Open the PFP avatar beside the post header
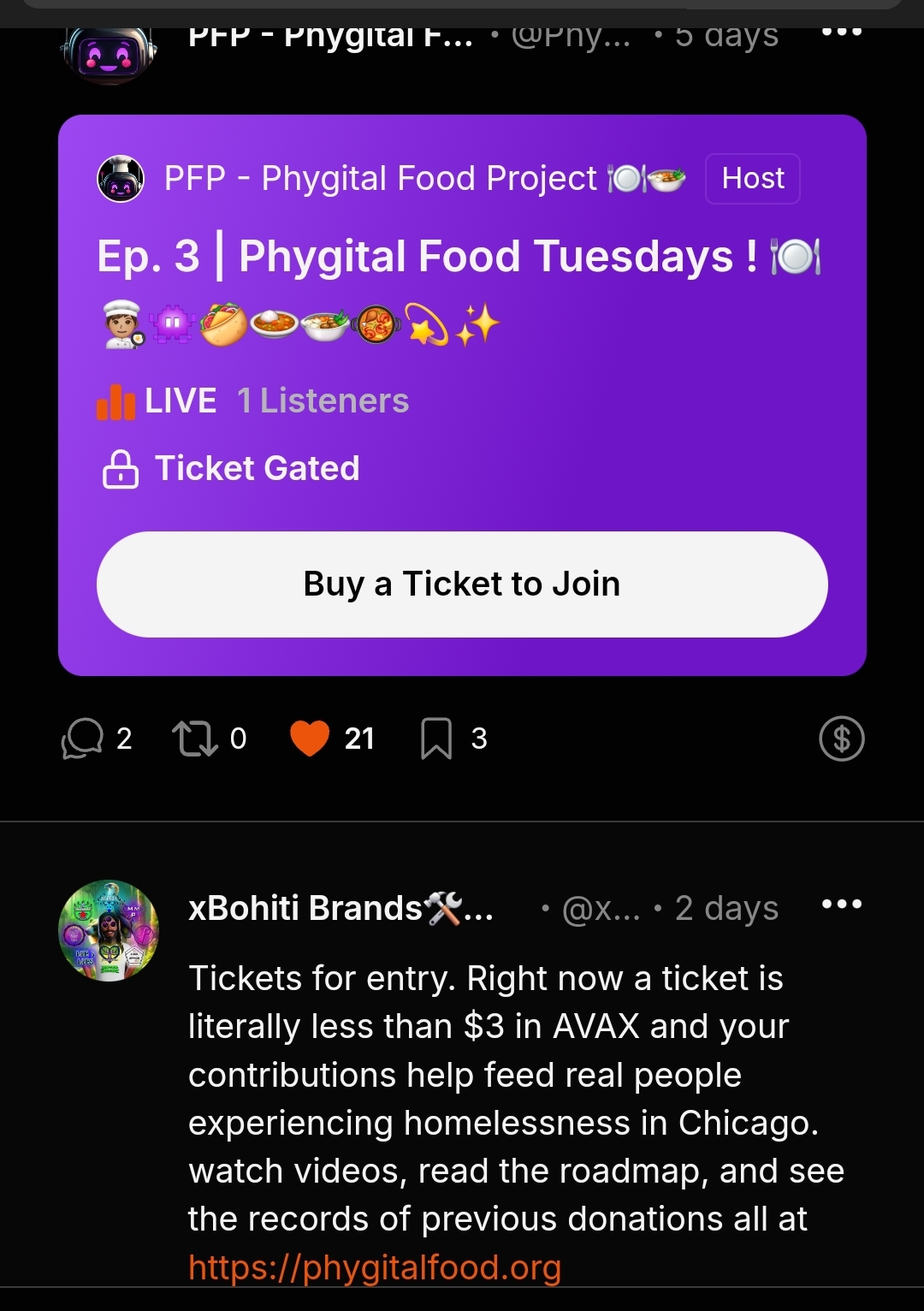This screenshot has height=1311, width=924. [x=109, y=53]
